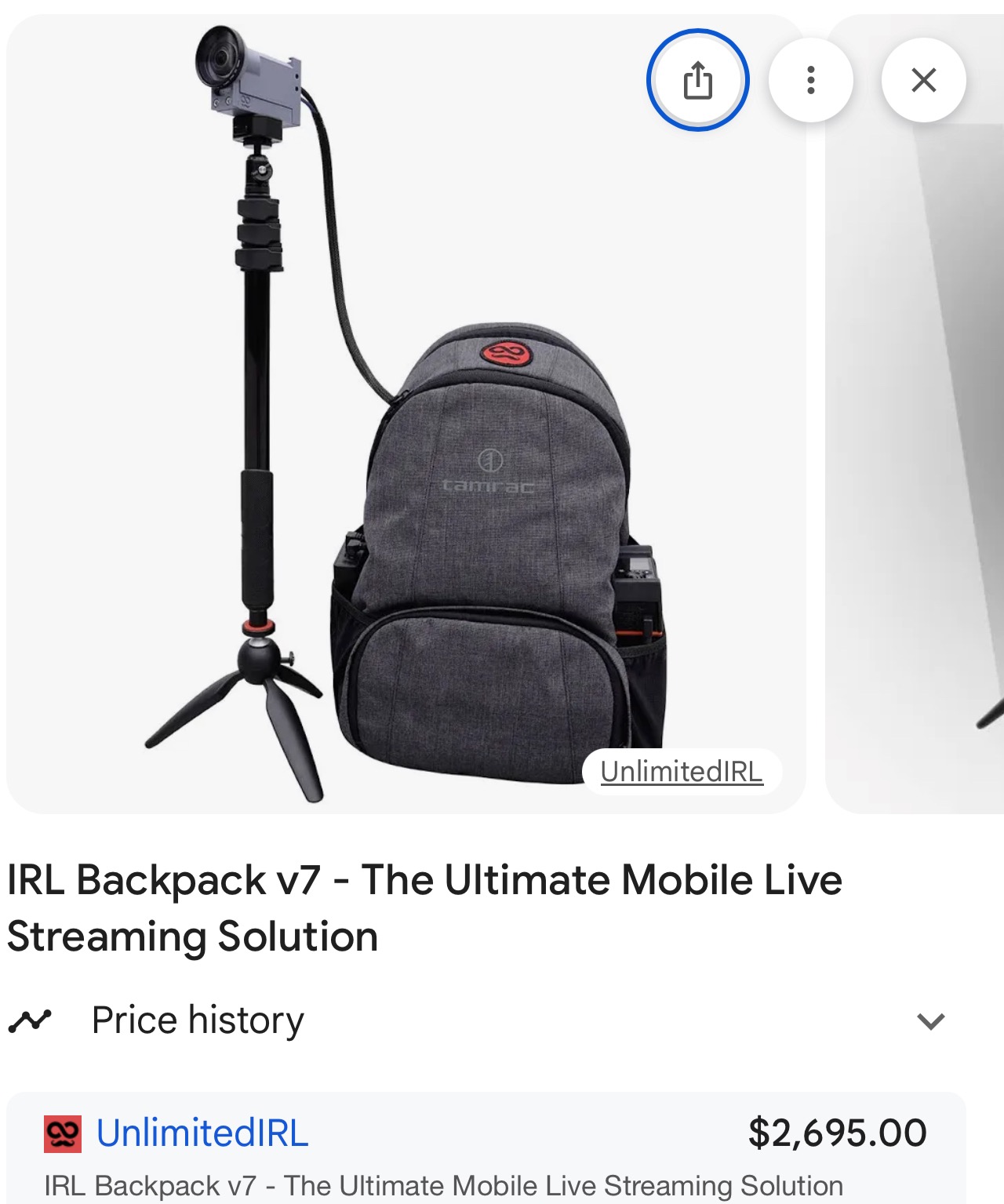The width and height of the screenshot is (1004, 1204).
Task: Expand the Price history section
Action: (x=930, y=1020)
